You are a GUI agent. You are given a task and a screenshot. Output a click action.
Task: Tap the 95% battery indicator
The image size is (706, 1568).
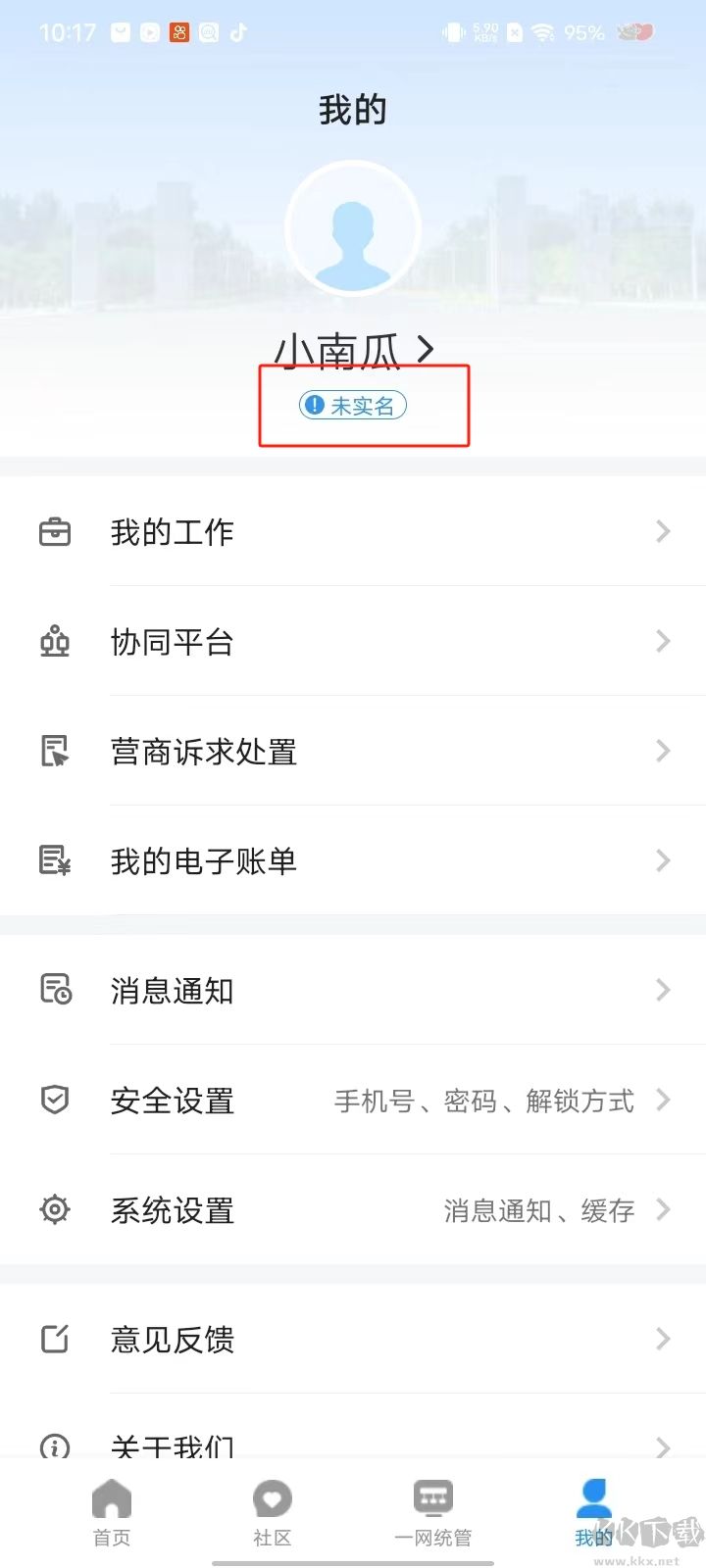pyautogui.click(x=583, y=32)
